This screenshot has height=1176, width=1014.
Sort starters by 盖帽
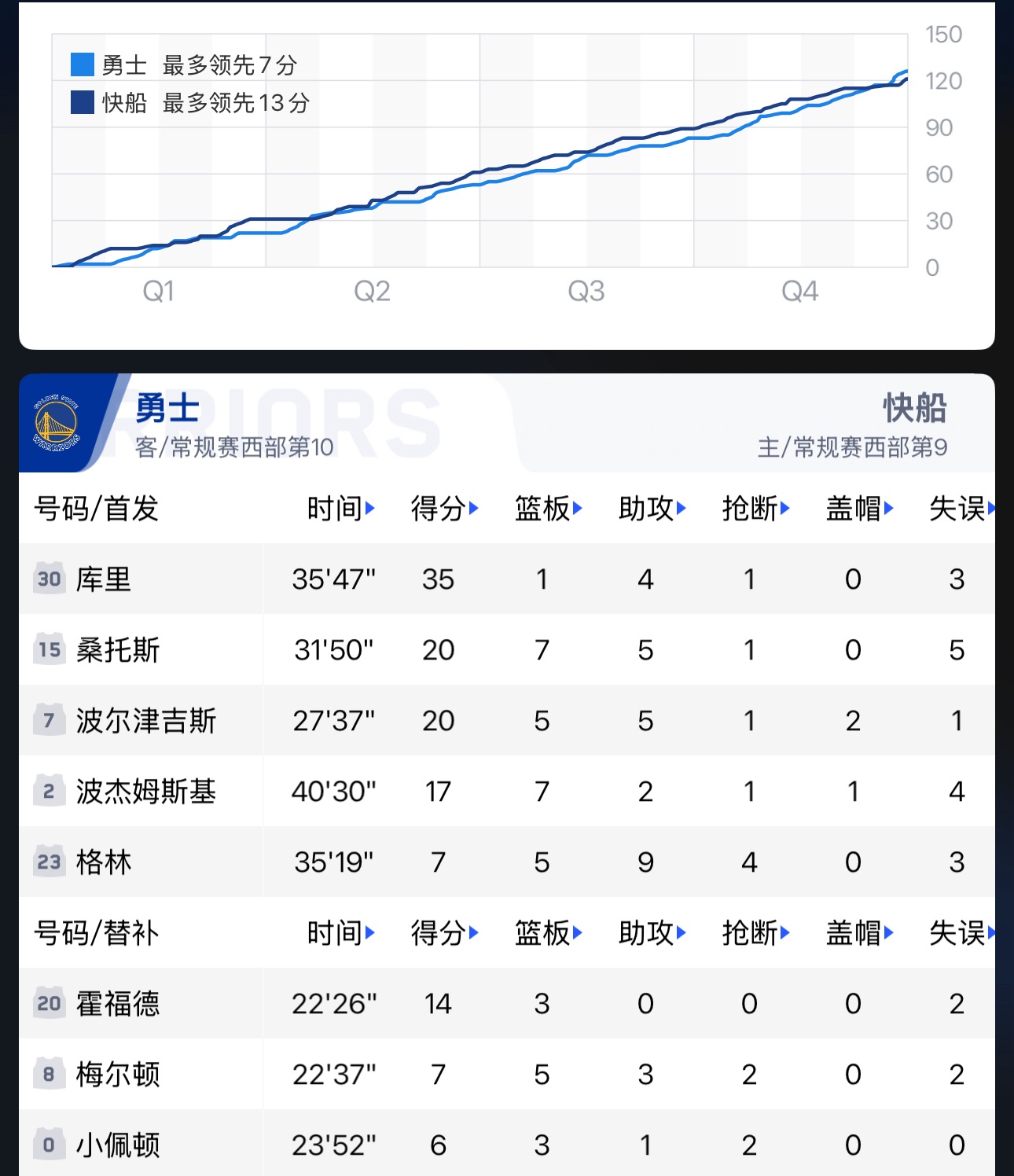coord(860,509)
